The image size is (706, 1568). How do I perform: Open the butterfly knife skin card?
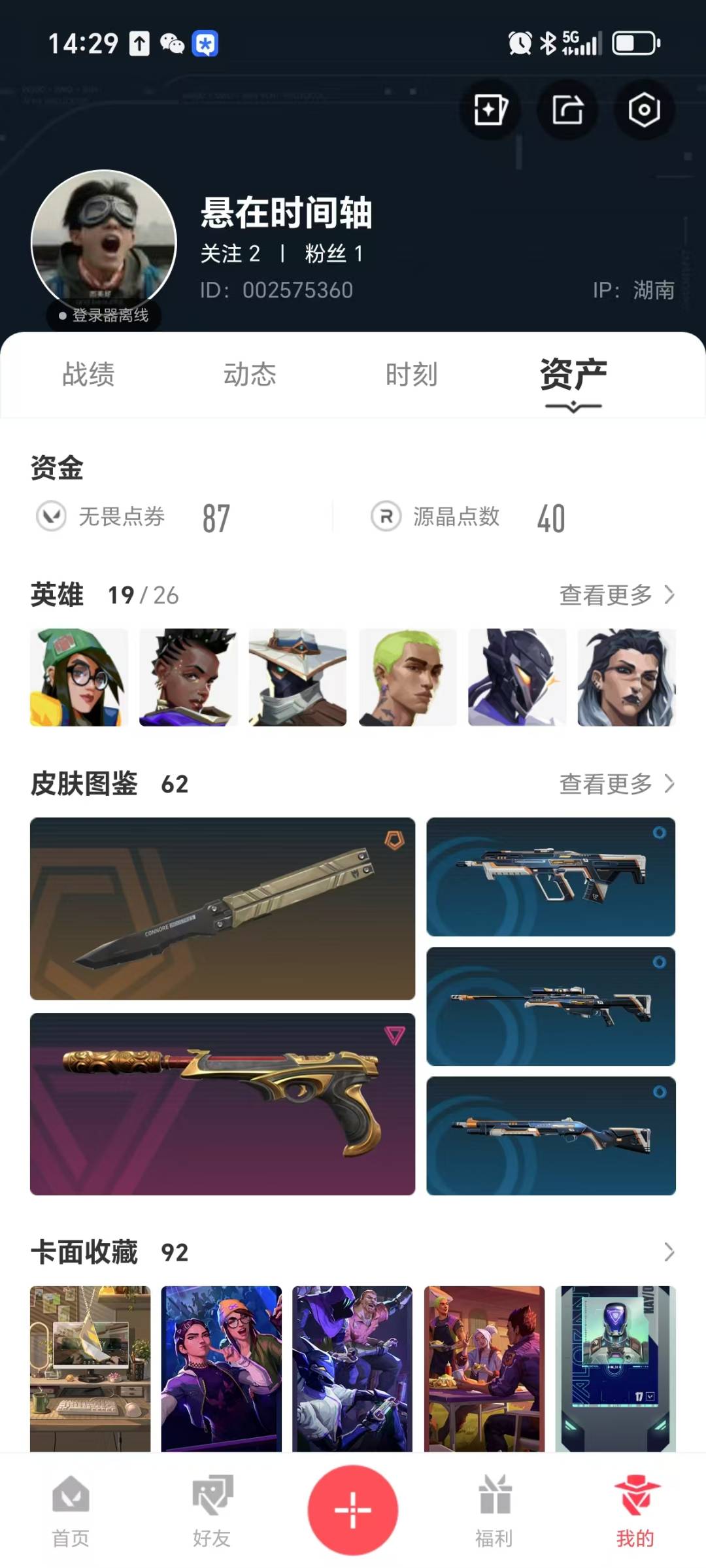click(222, 908)
